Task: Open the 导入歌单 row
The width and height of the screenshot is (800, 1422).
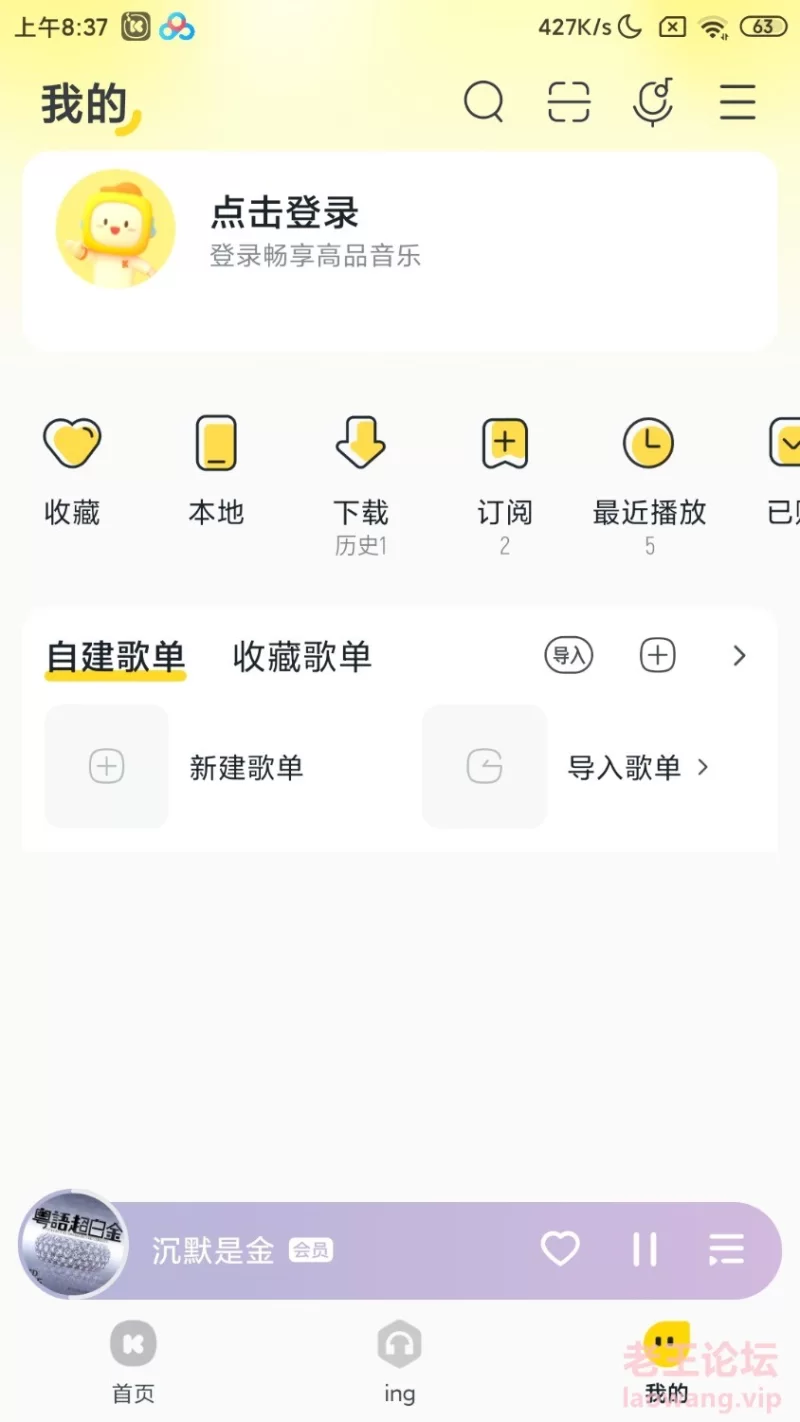Action: click(x=568, y=767)
